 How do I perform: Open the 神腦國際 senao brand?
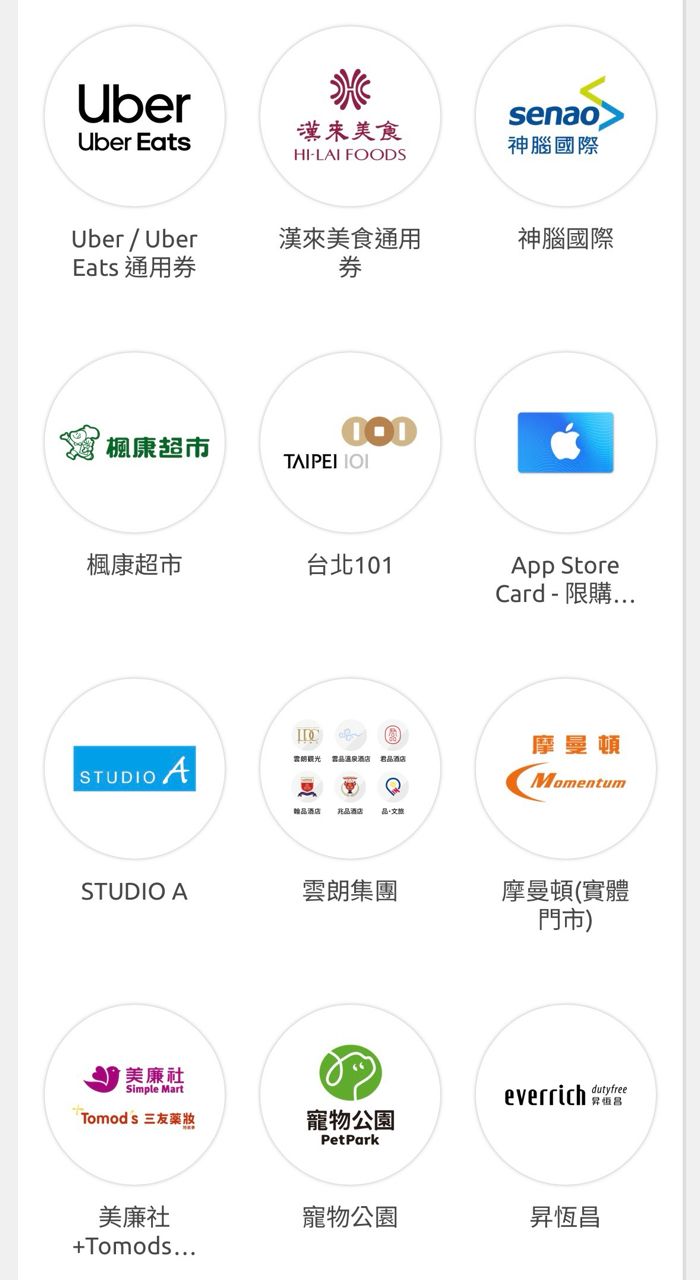point(566,117)
